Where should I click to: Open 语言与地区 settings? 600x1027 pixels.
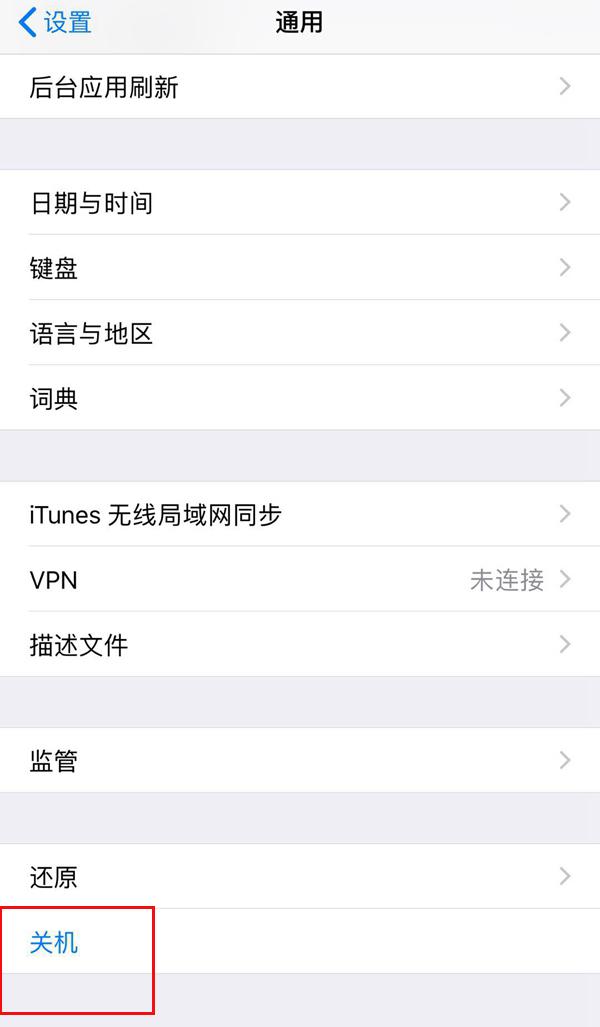[x=300, y=333]
